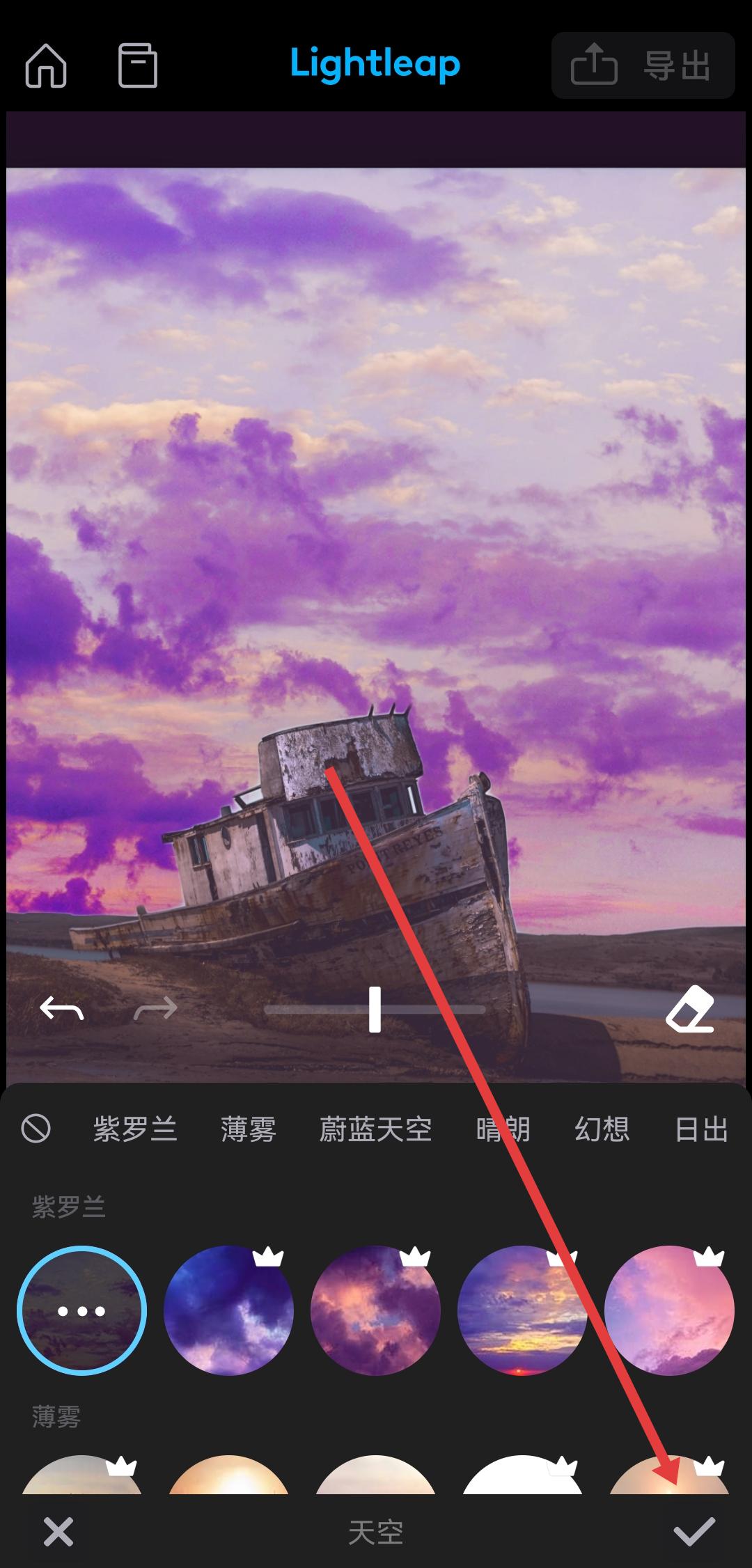Select the 蔚蓝天空 category
Image resolution: width=752 pixels, height=1568 pixels.
tap(375, 1129)
